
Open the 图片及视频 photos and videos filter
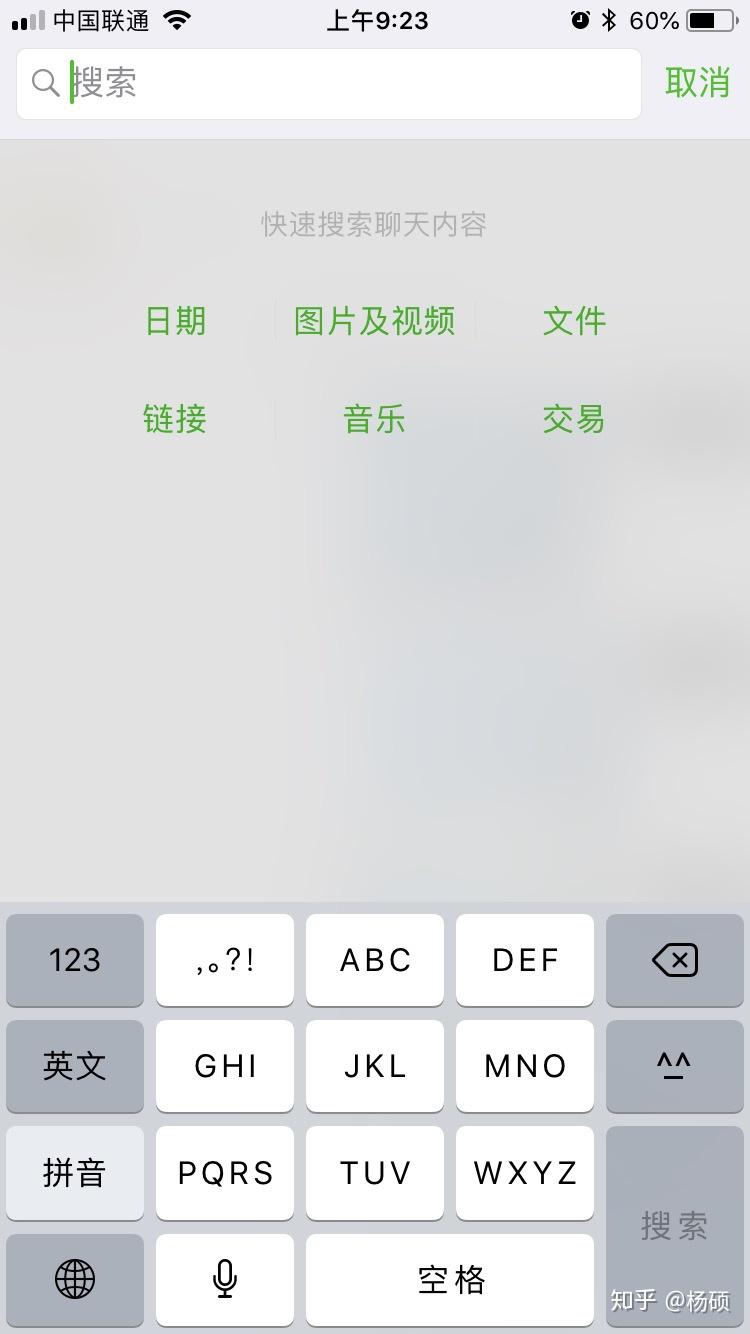374,321
